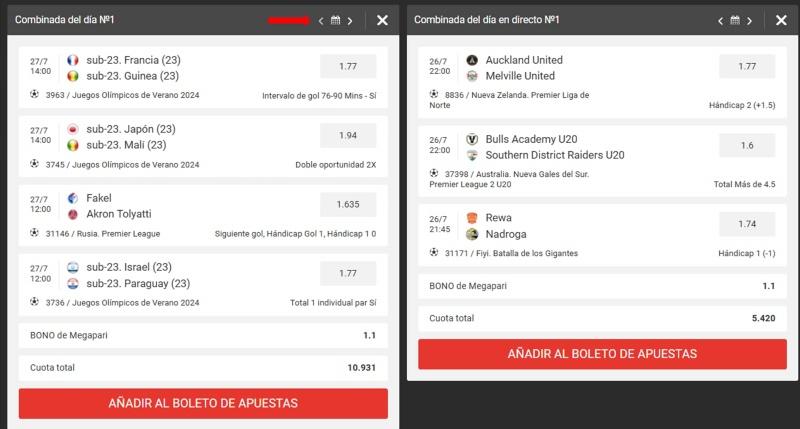The width and height of the screenshot is (800, 429).
Task: Open Auckland United vs Melville United match
Action: 524,67
